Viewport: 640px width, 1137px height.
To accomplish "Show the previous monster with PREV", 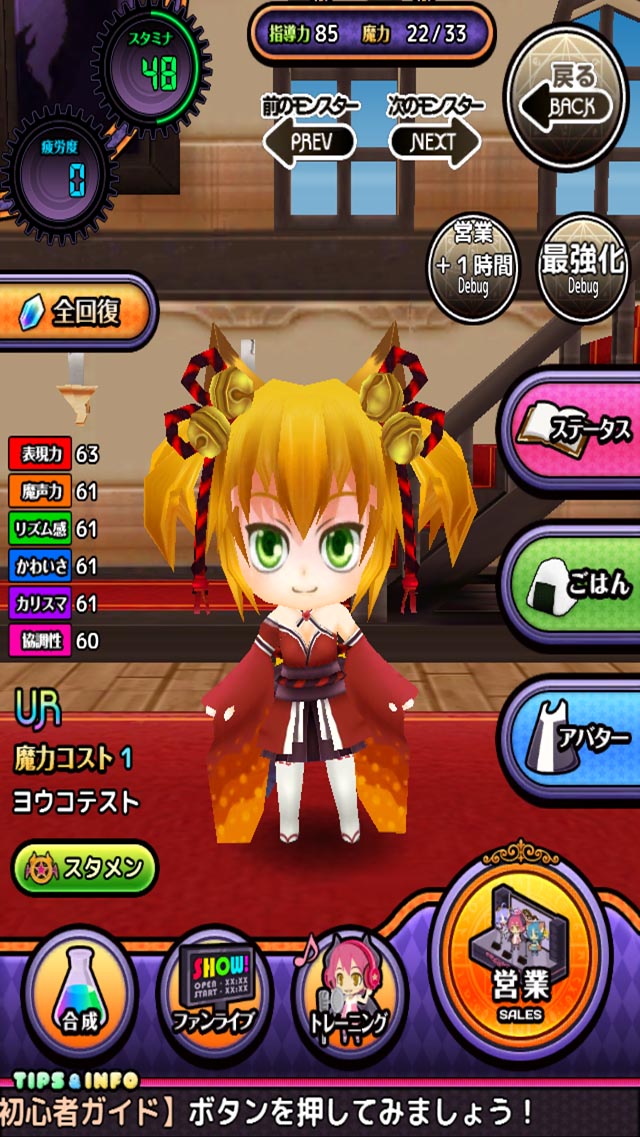I will 310,141.
